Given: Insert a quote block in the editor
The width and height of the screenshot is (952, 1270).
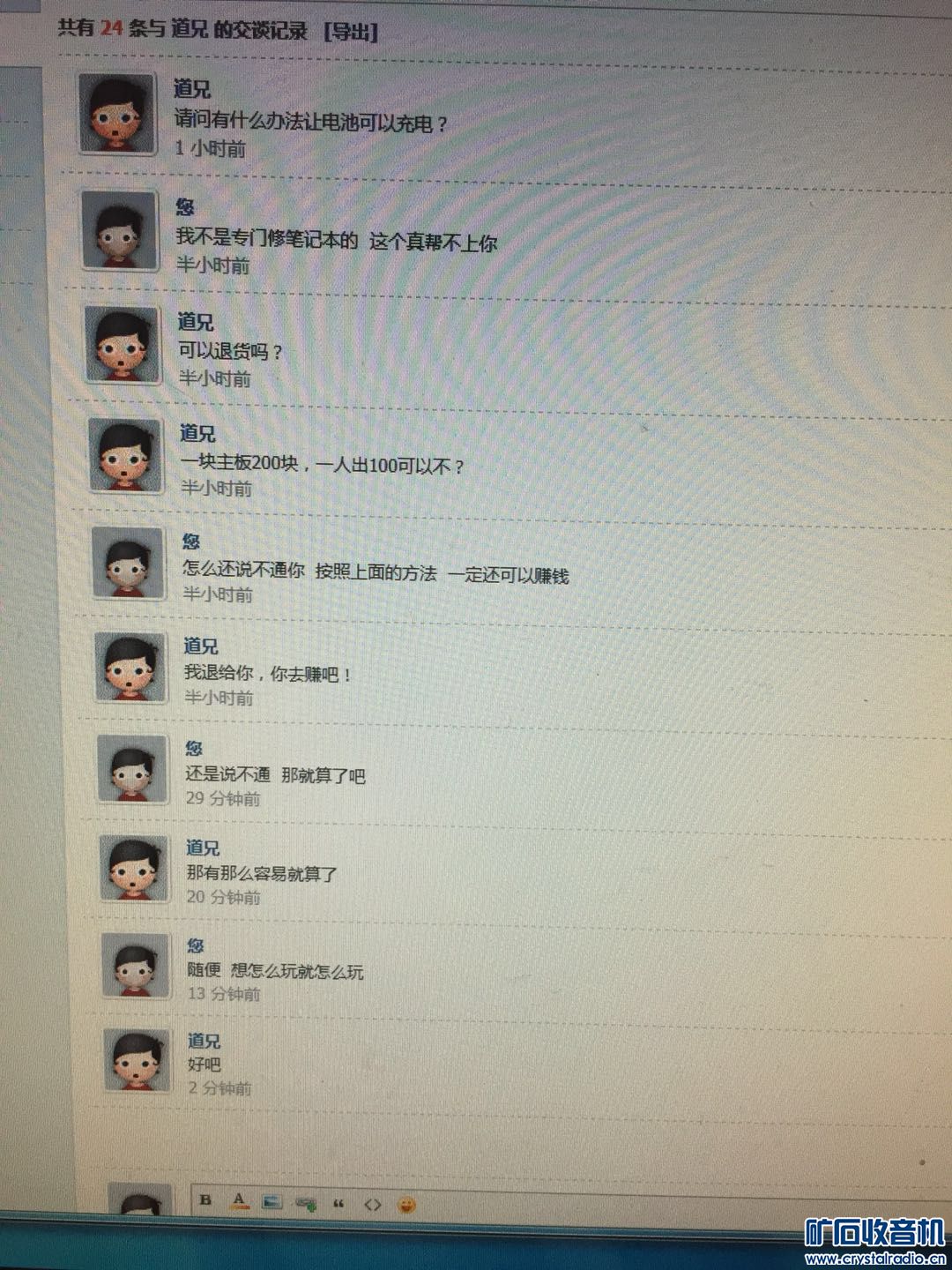Looking at the screenshot, I should pyautogui.click(x=338, y=1204).
